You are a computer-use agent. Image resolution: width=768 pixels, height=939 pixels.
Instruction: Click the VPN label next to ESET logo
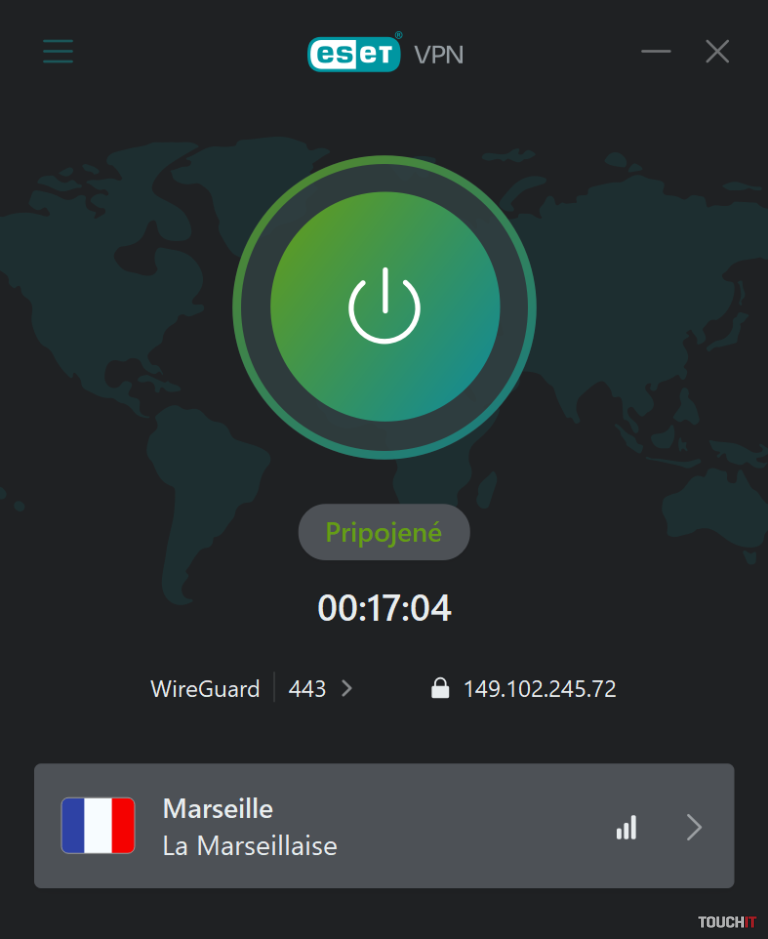tap(437, 55)
